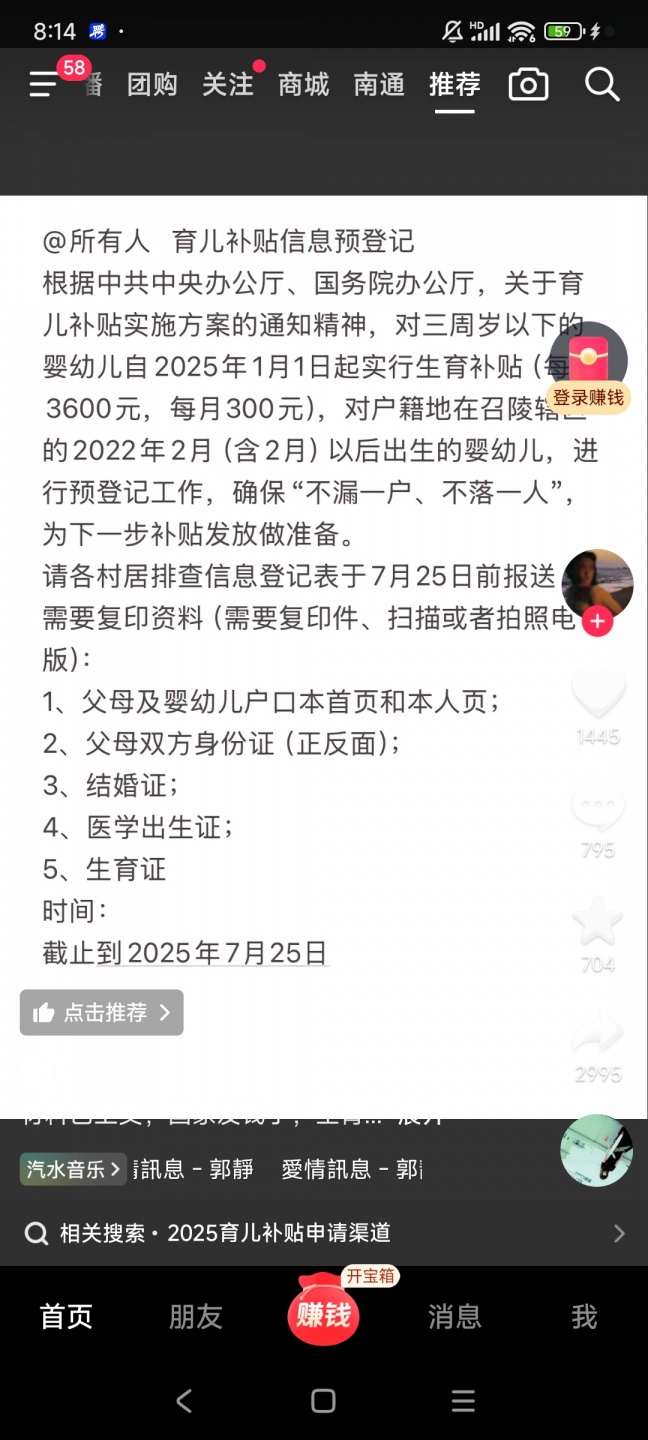Open the 汽水音乐 music tag
Image resolution: width=648 pixels, height=1440 pixels.
[73, 1169]
